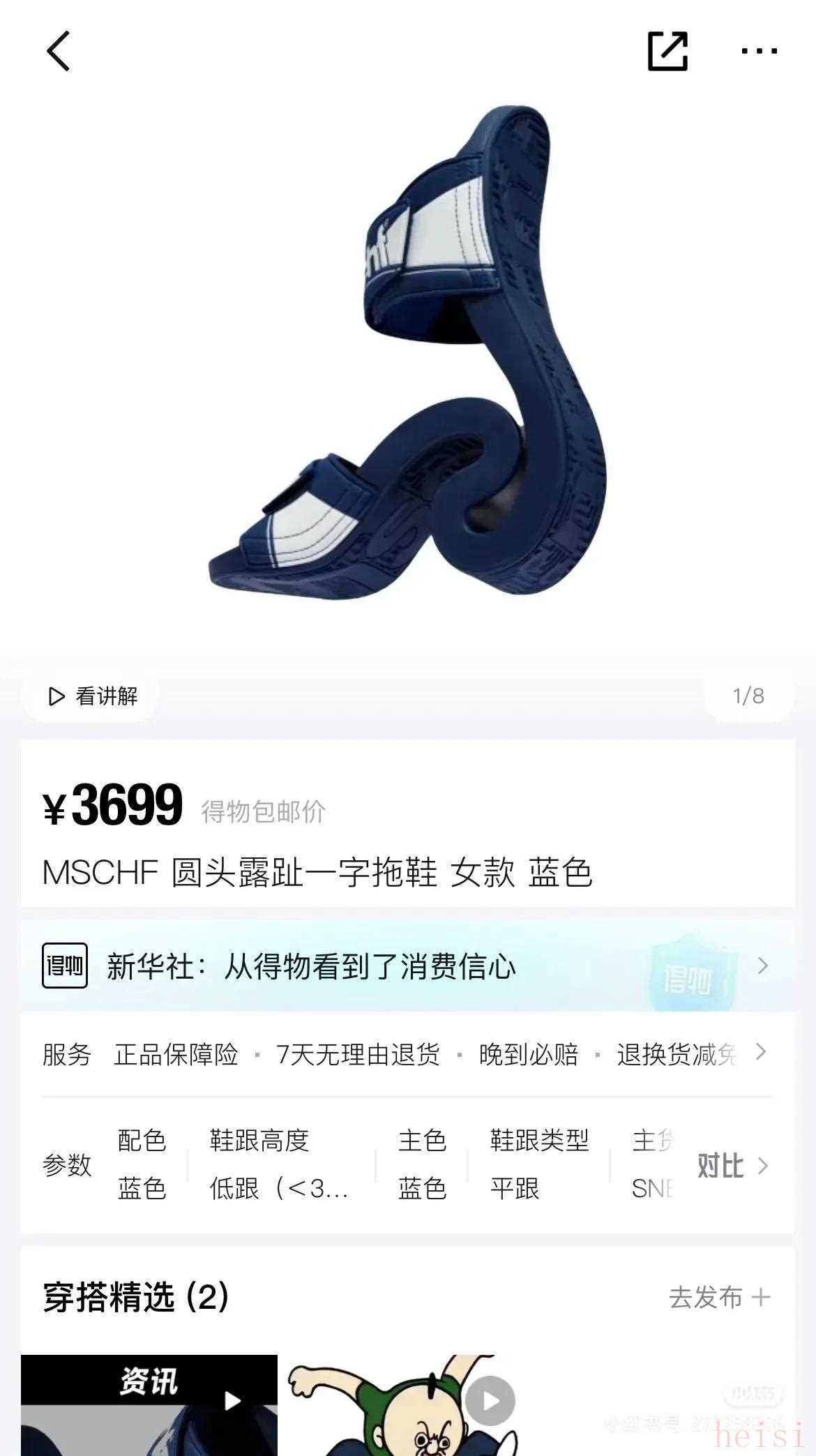Image resolution: width=816 pixels, height=1456 pixels.
Task: Go back to the previous page
Action: pyautogui.click(x=59, y=51)
